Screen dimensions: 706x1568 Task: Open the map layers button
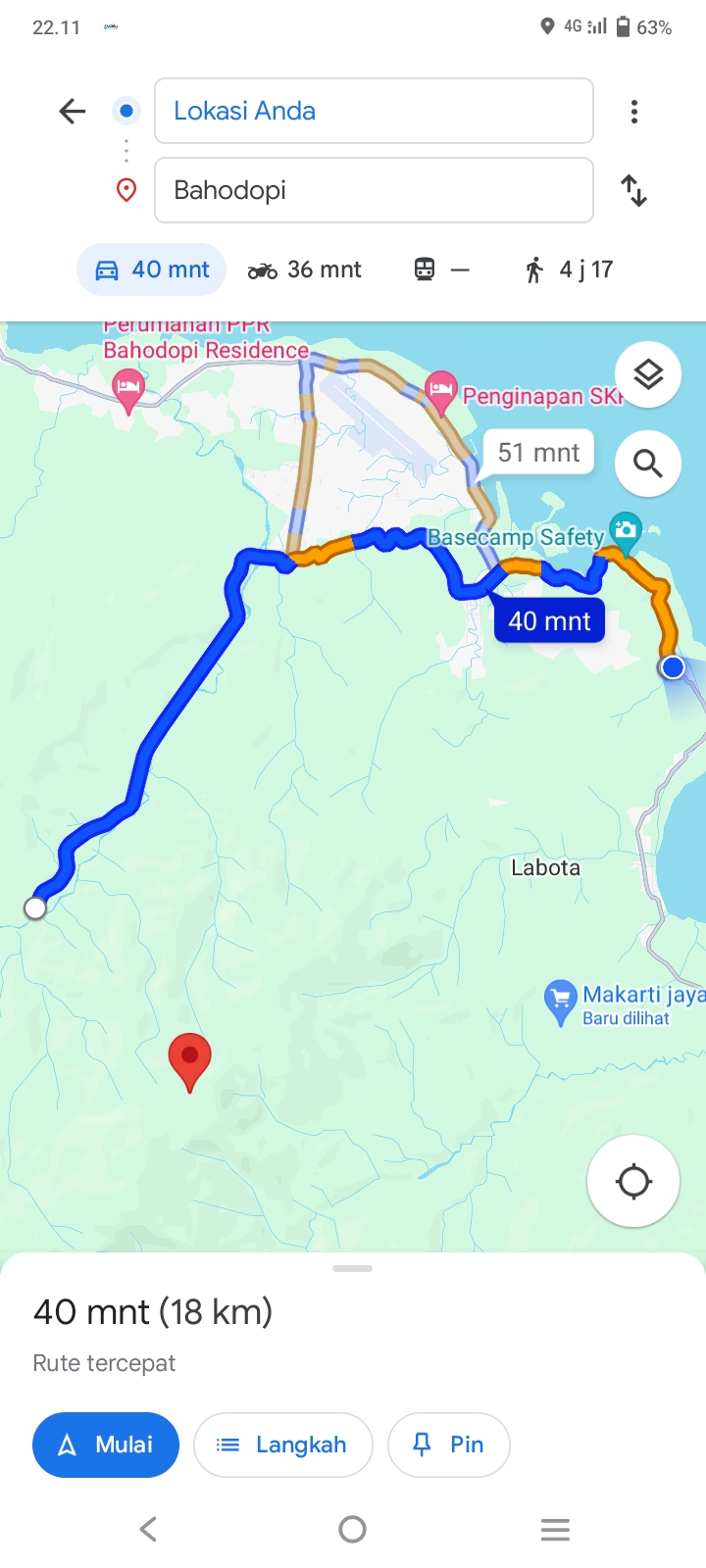[648, 374]
